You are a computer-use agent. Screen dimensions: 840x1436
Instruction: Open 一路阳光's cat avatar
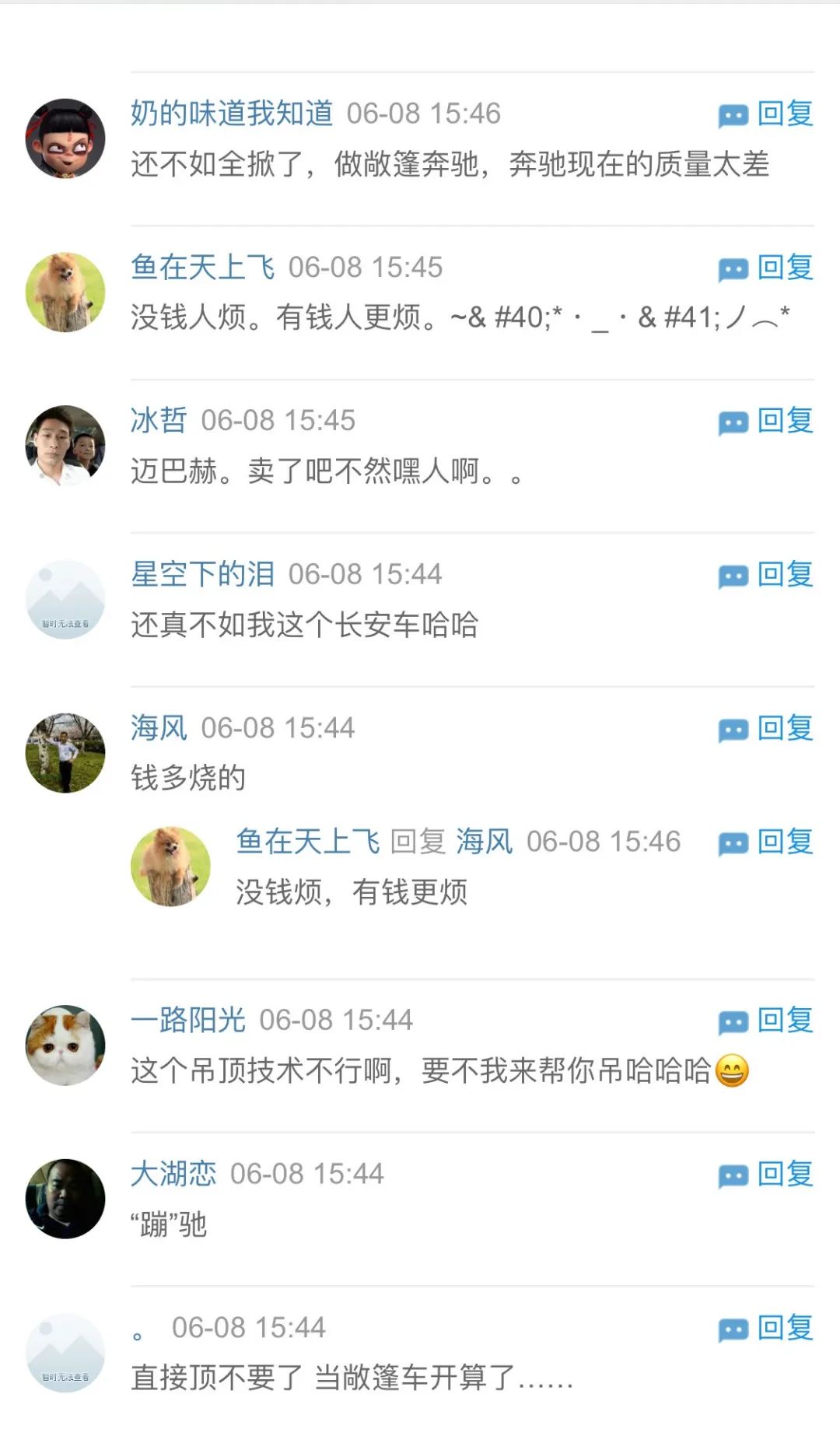[x=65, y=1045]
